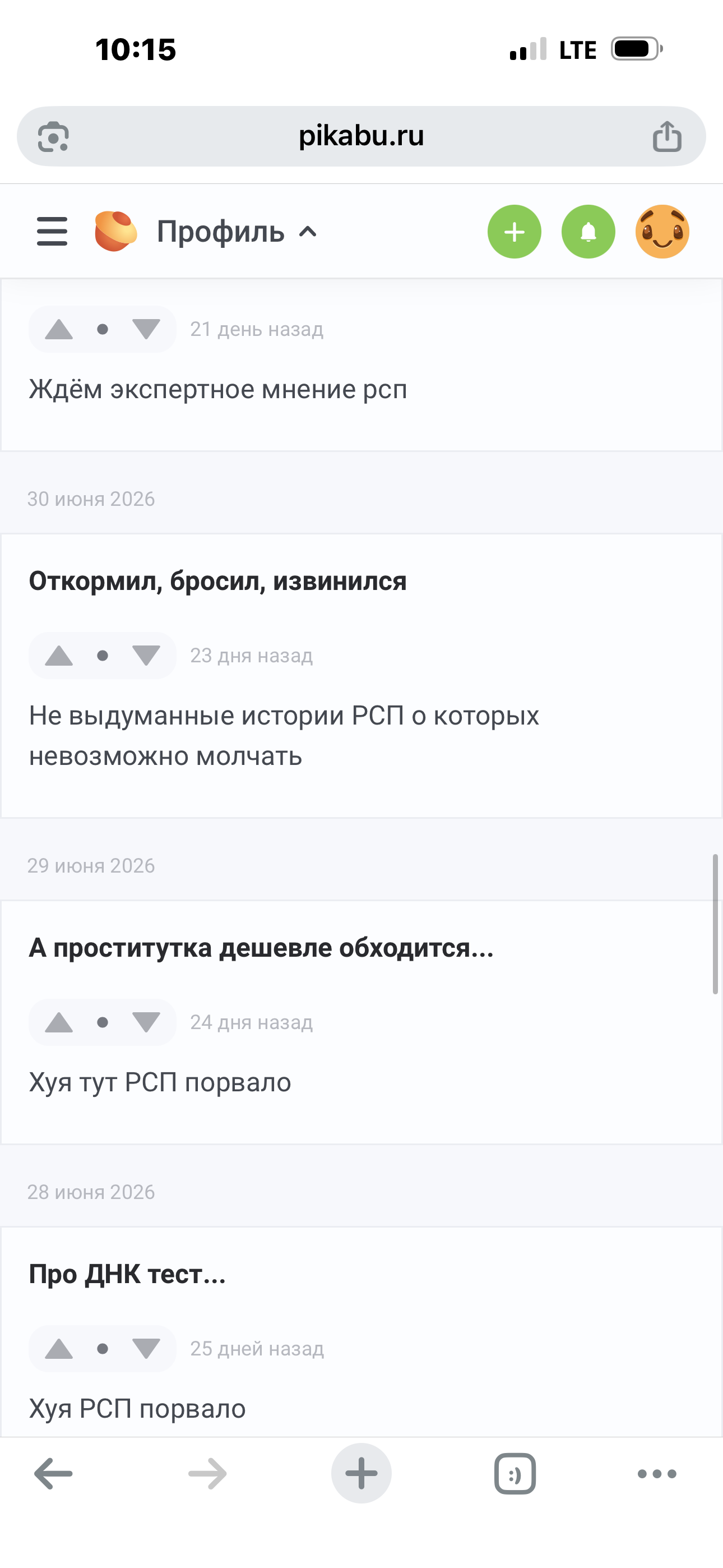
Task: Downvote the comment from 24 дня назад
Action: coord(146,1022)
